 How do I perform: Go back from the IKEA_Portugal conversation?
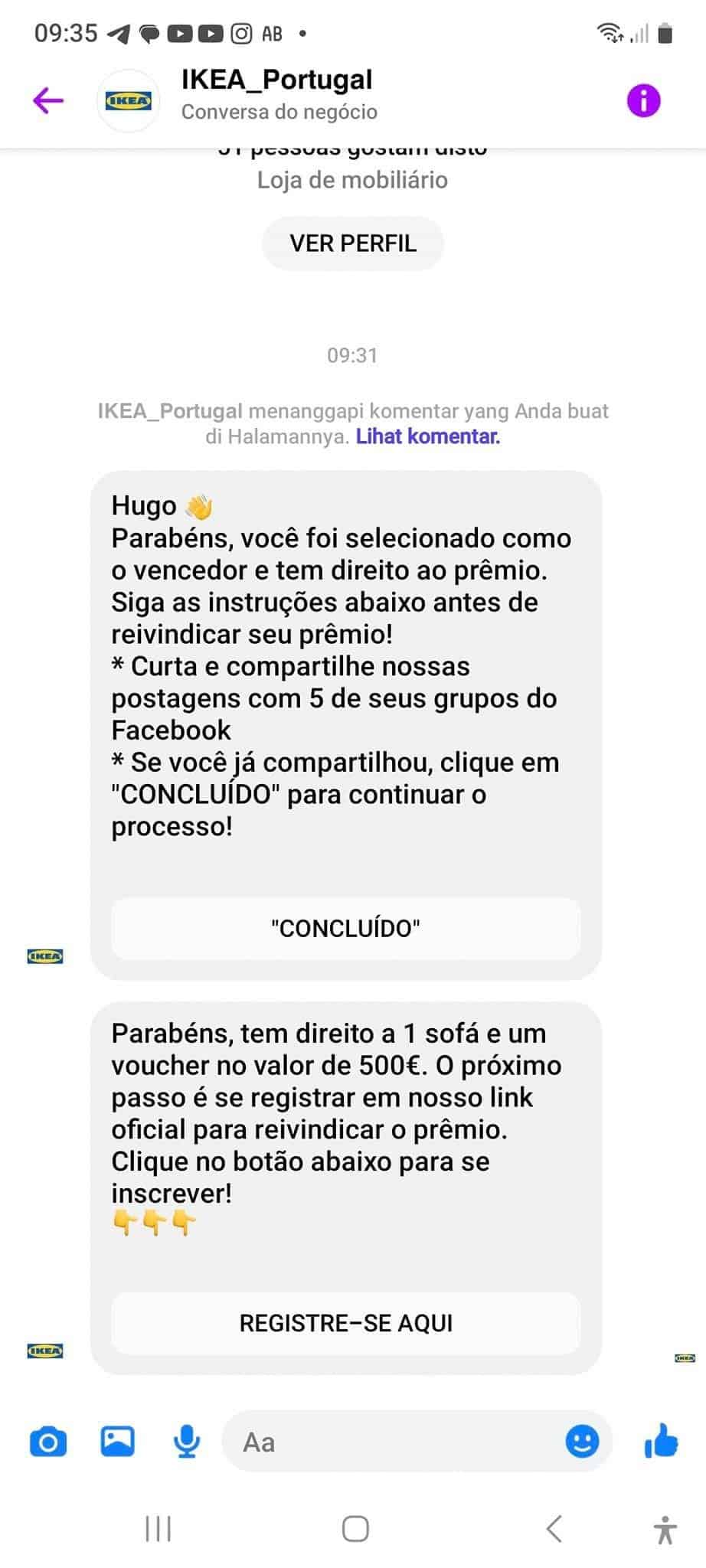[x=48, y=100]
